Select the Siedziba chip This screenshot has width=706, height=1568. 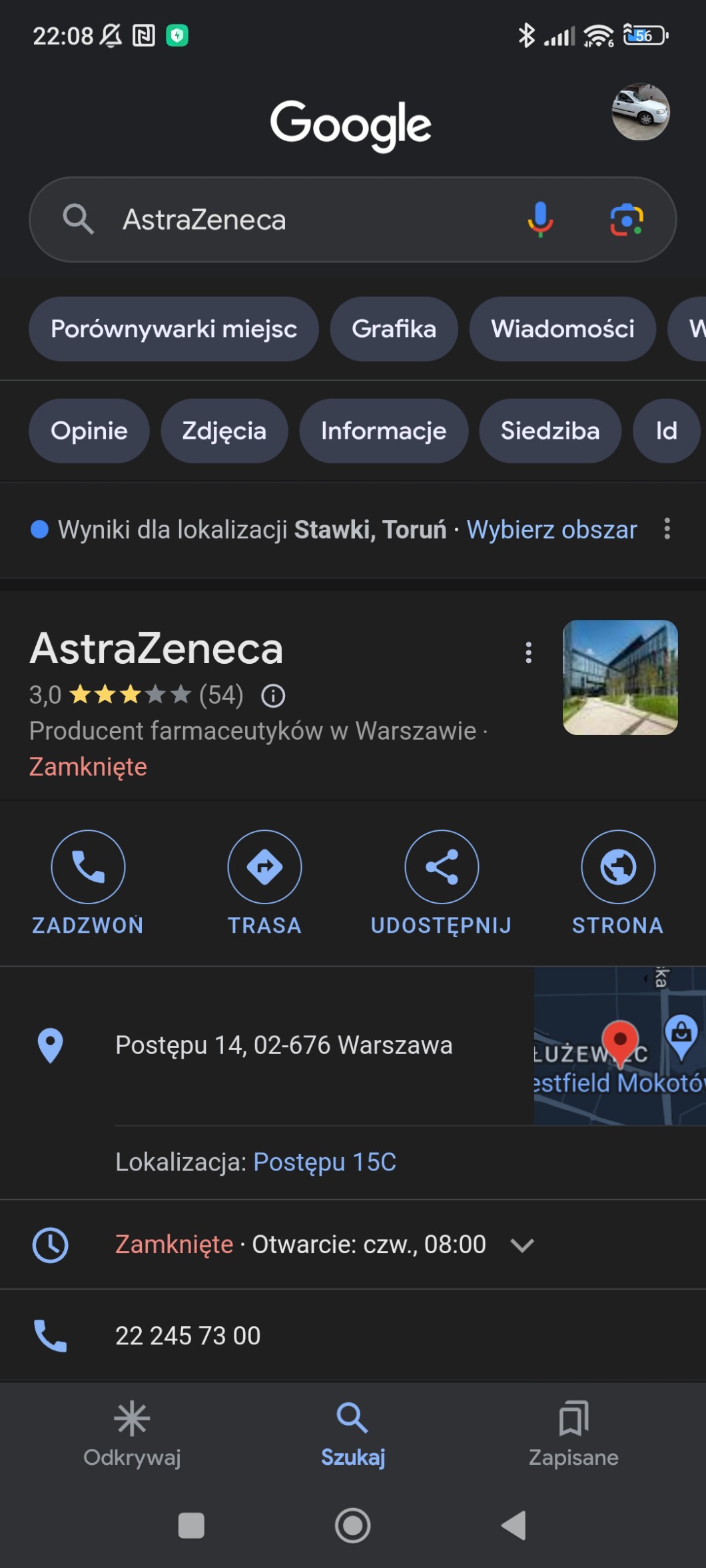point(549,431)
